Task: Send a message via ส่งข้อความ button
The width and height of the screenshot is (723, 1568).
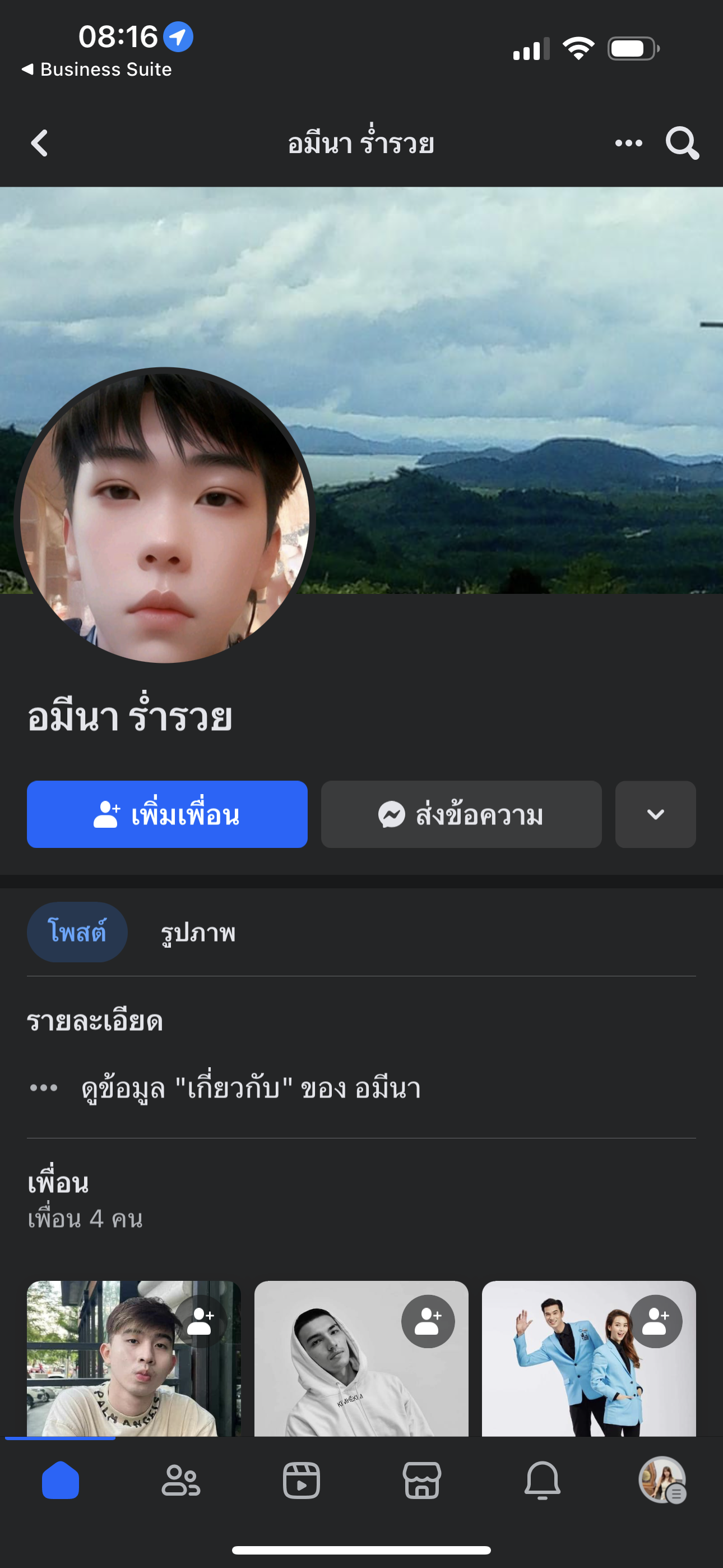Action: 461,814
